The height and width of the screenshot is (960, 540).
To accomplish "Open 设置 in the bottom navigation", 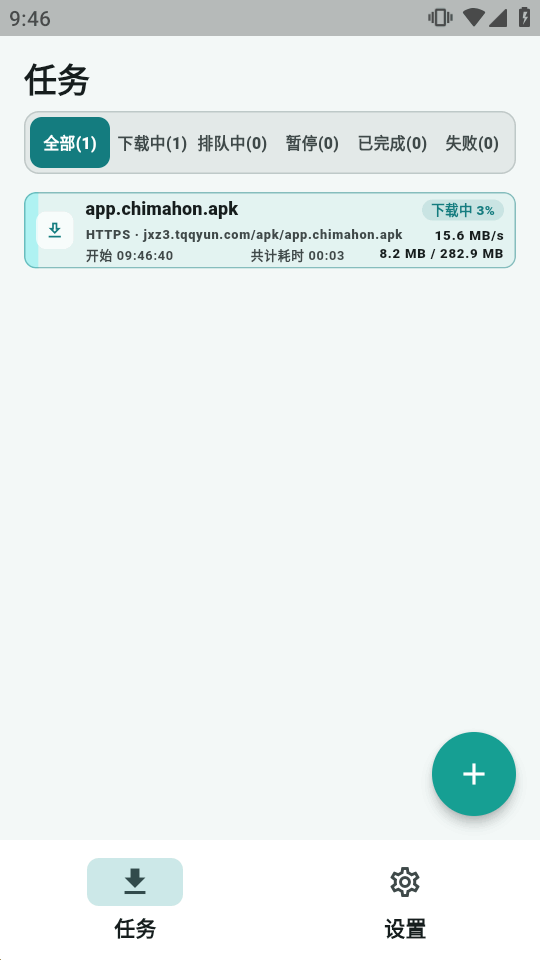I will [x=405, y=900].
